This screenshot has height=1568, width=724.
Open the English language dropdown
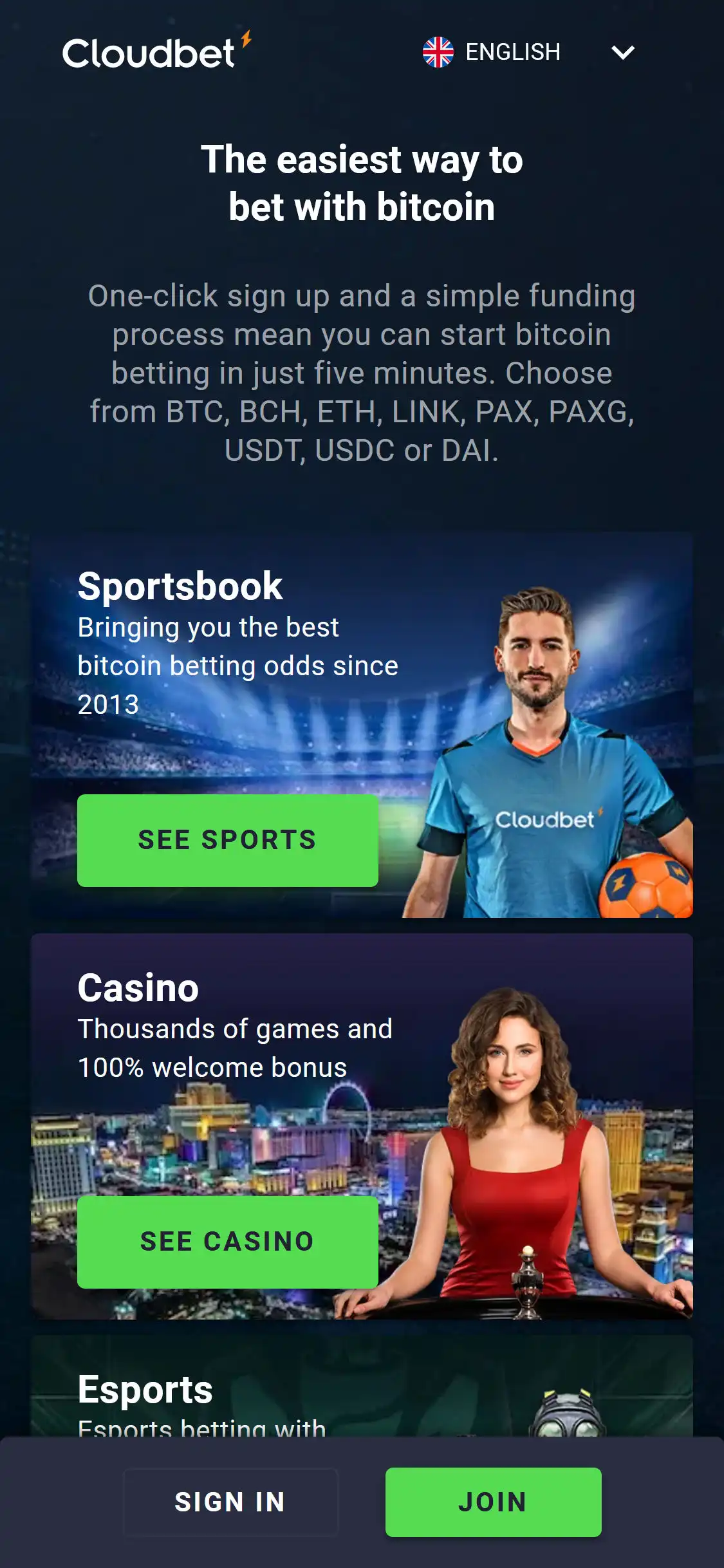pos(528,52)
